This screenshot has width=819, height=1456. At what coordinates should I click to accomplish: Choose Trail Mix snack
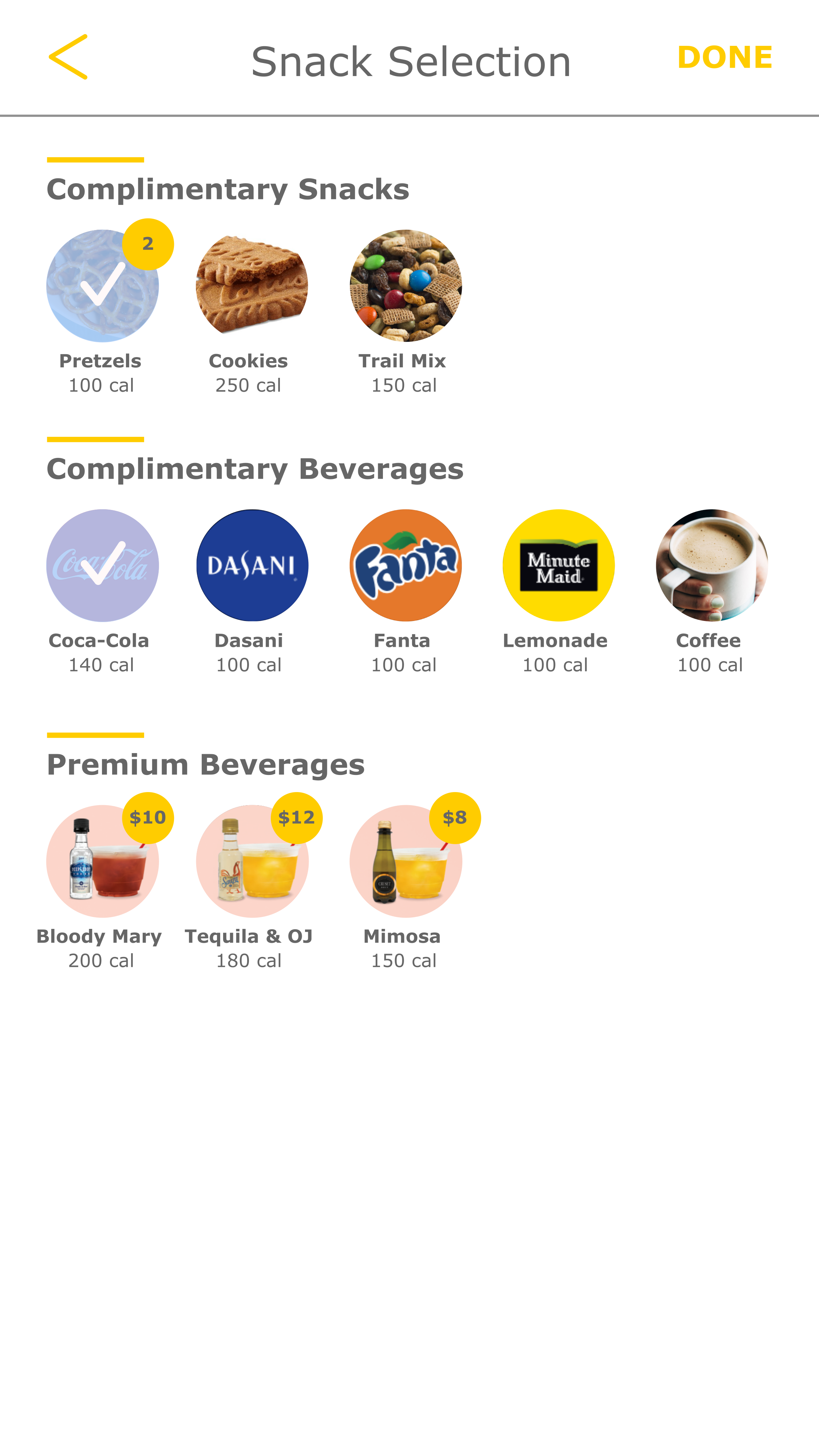point(405,286)
